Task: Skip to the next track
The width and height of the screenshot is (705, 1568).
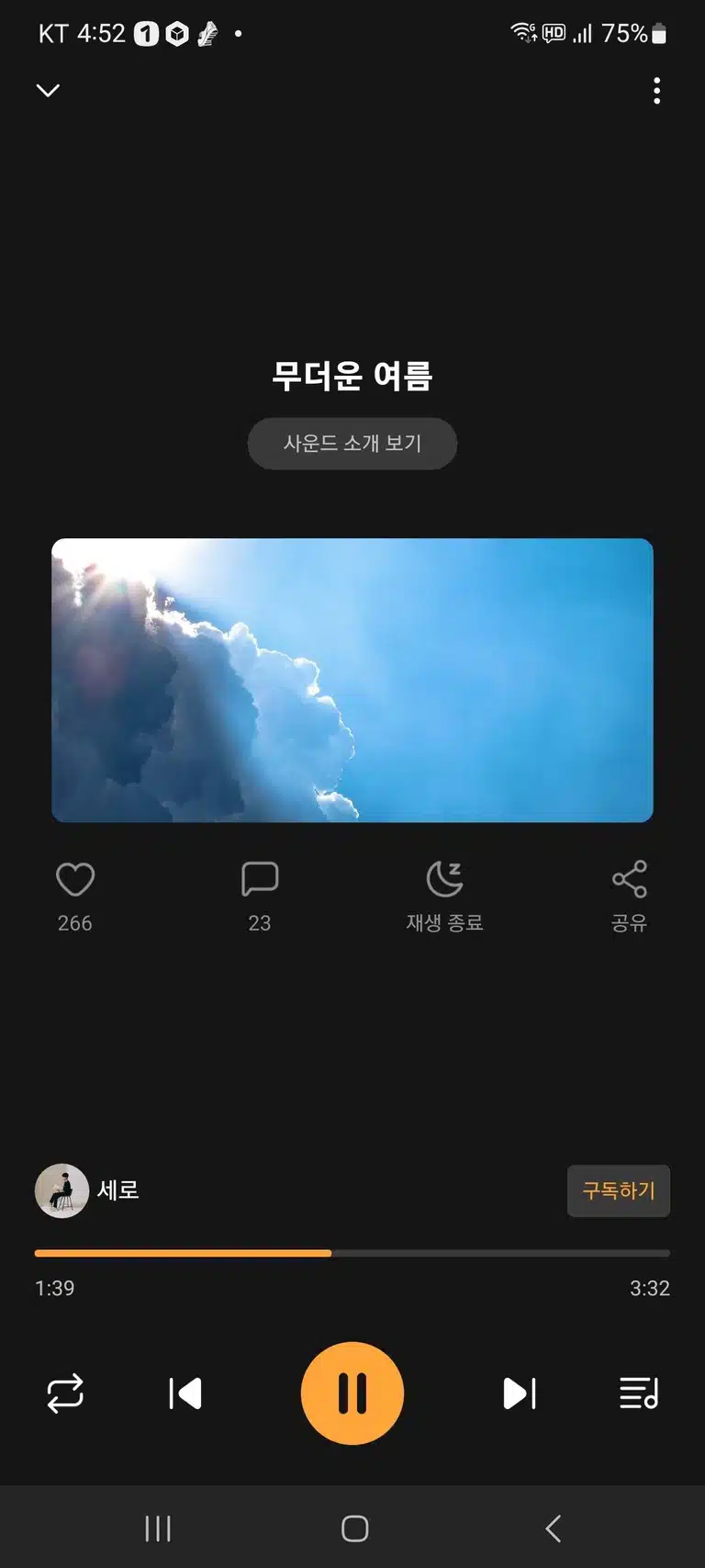Action: coord(520,1393)
